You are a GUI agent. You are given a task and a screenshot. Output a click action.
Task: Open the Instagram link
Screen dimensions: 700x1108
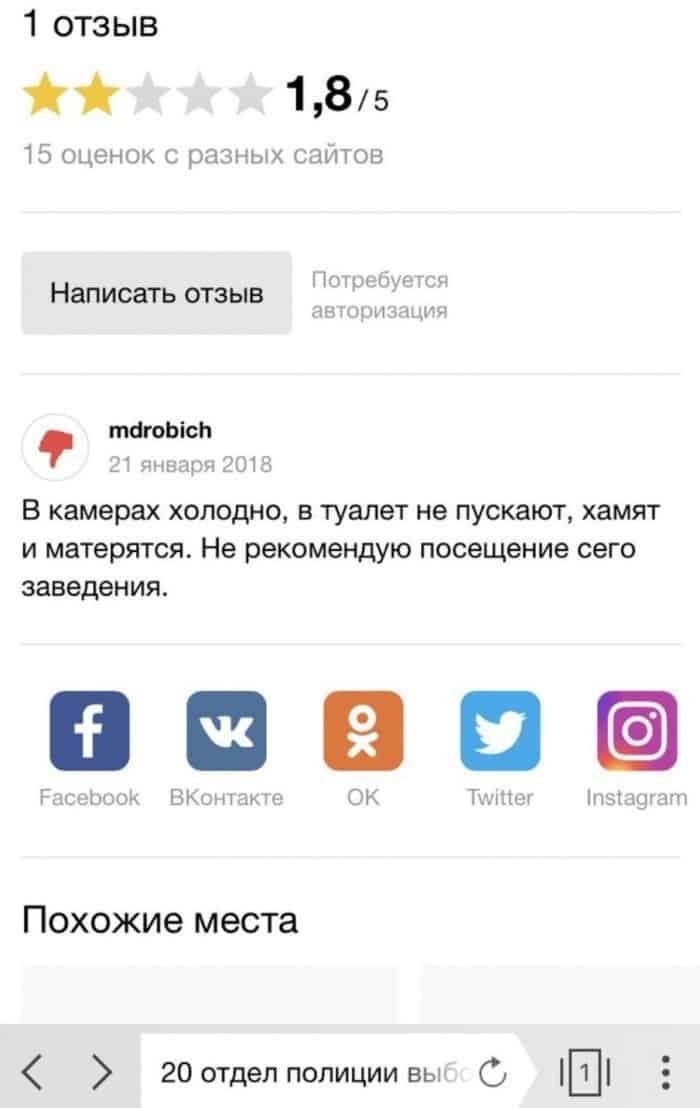(637, 731)
